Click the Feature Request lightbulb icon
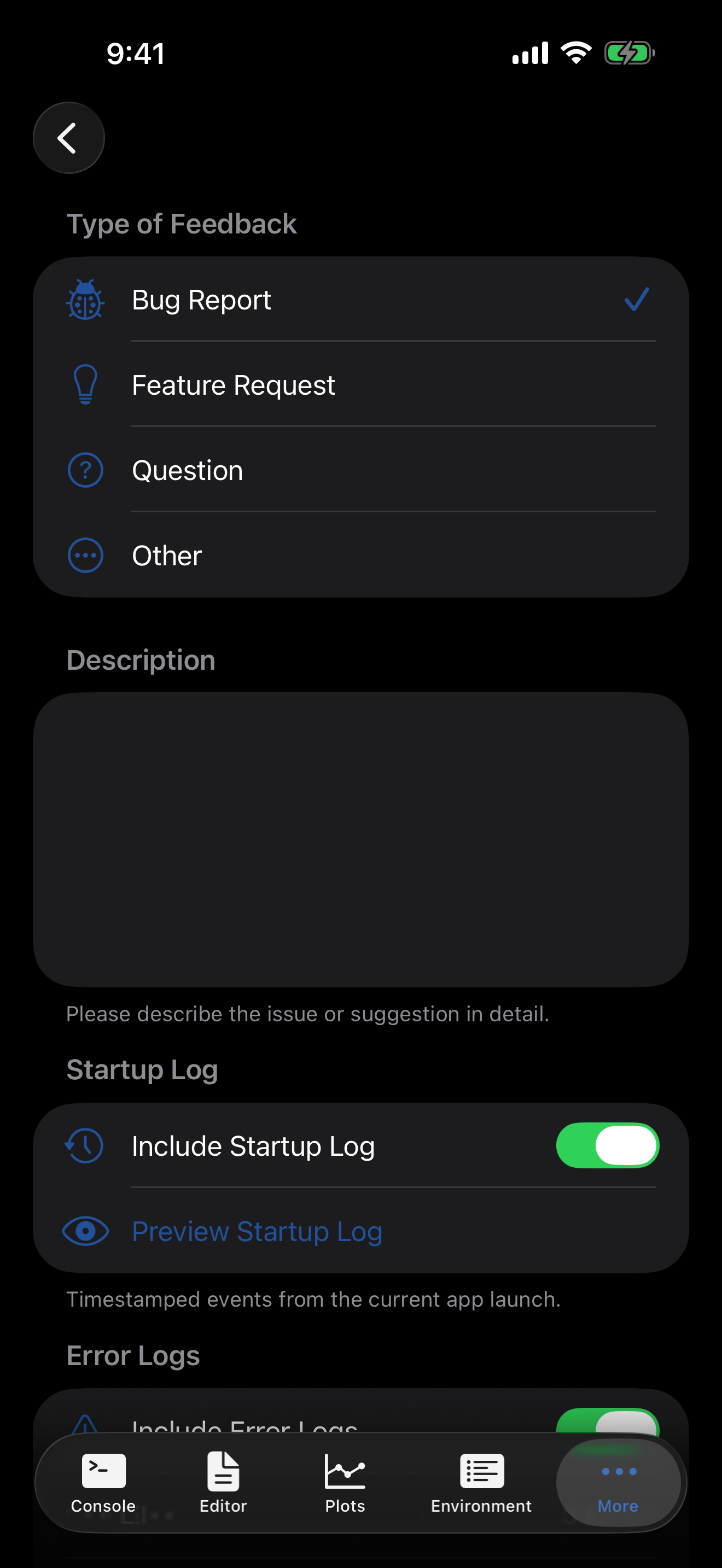Image resolution: width=722 pixels, height=1568 pixels. (85, 384)
